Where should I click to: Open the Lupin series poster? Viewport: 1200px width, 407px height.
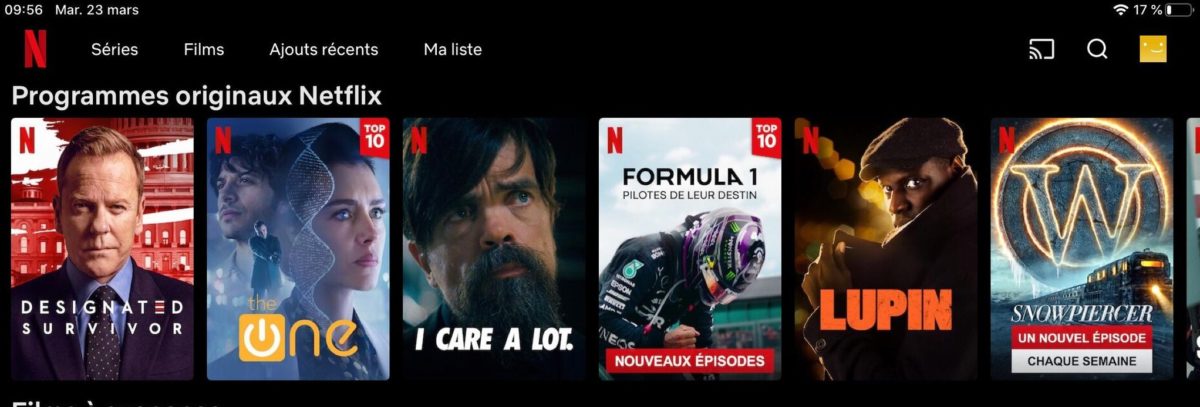(x=886, y=249)
